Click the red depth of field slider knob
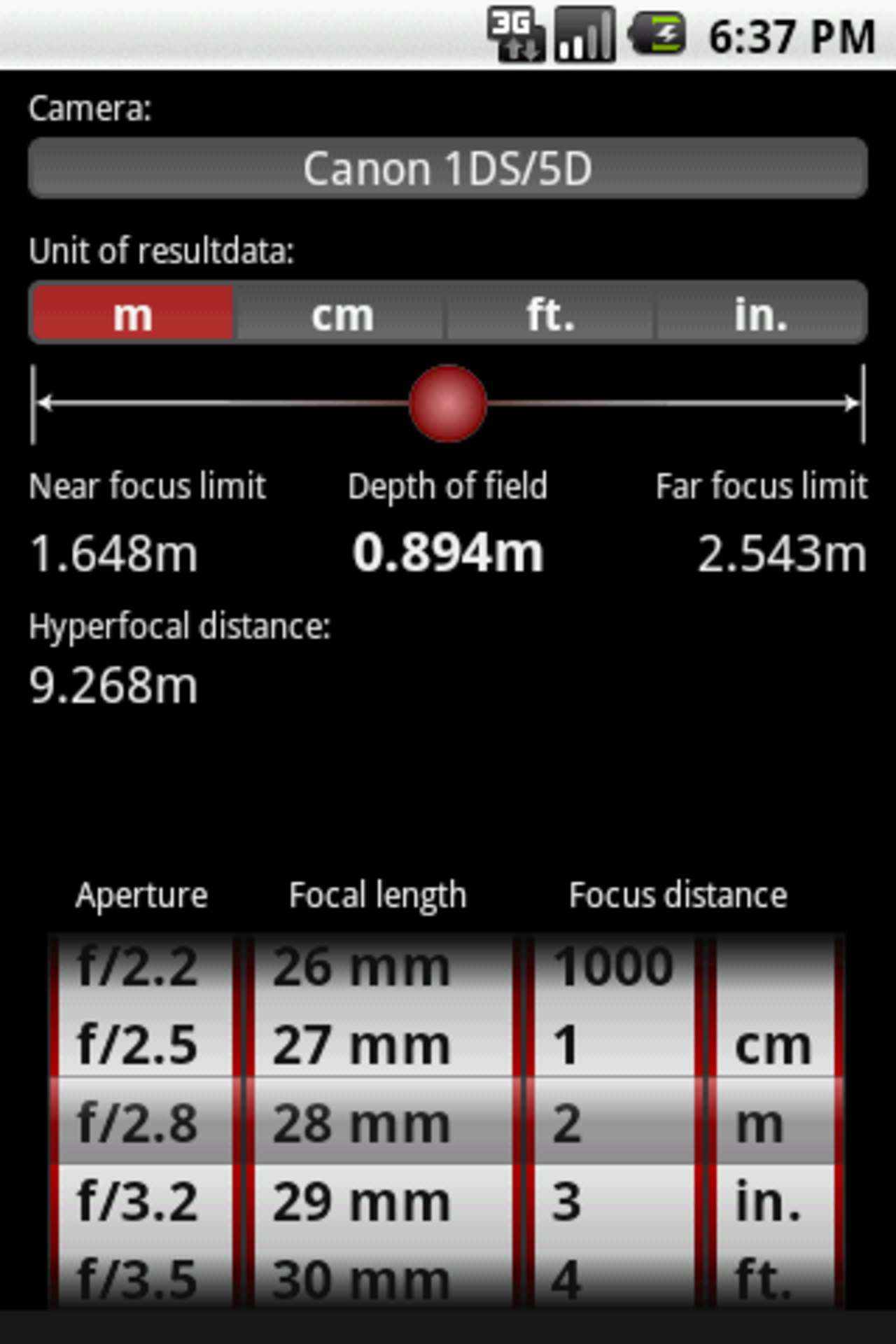The height and width of the screenshot is (1344, 896). [448, 403]
